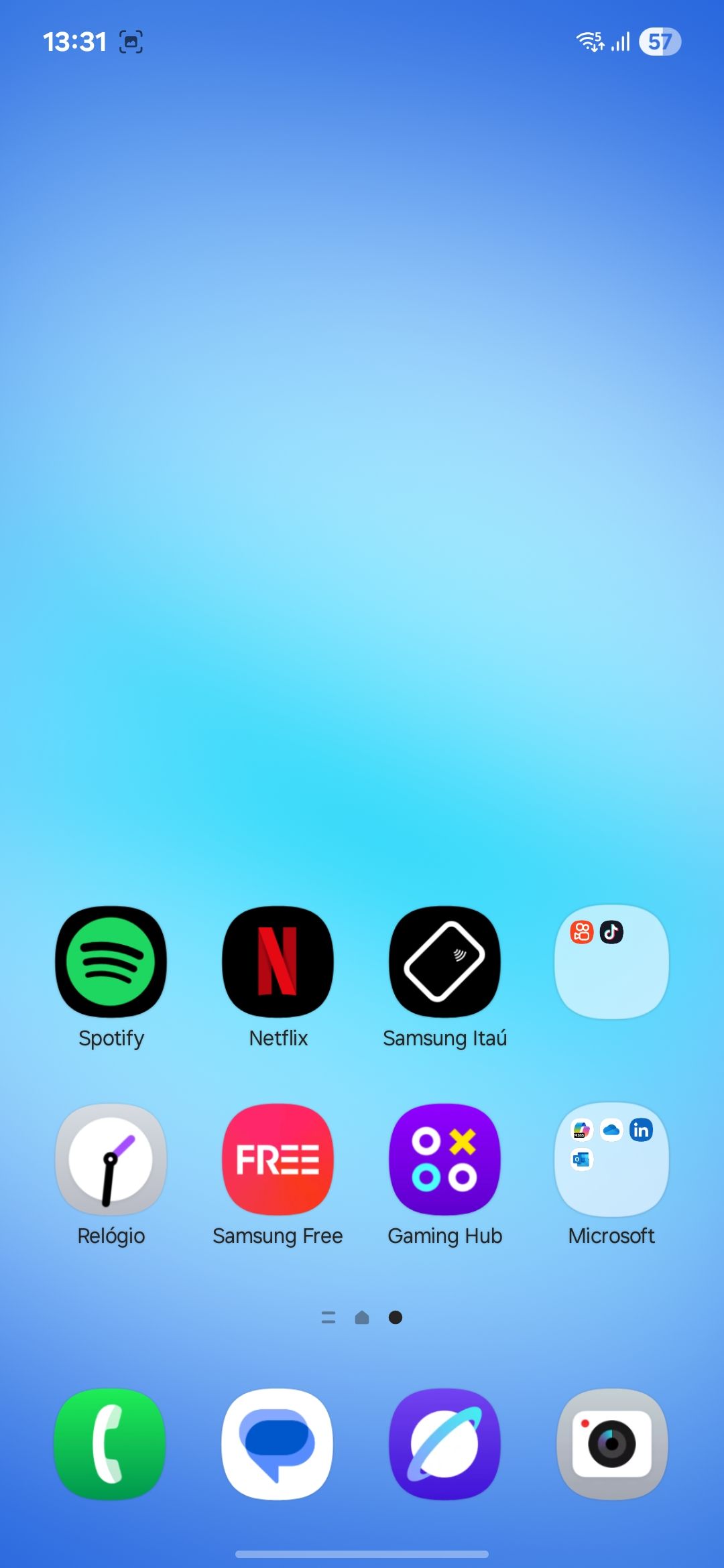Open Samsung Itaú app
Screen dimensions: 724x1568
(444, 962)
